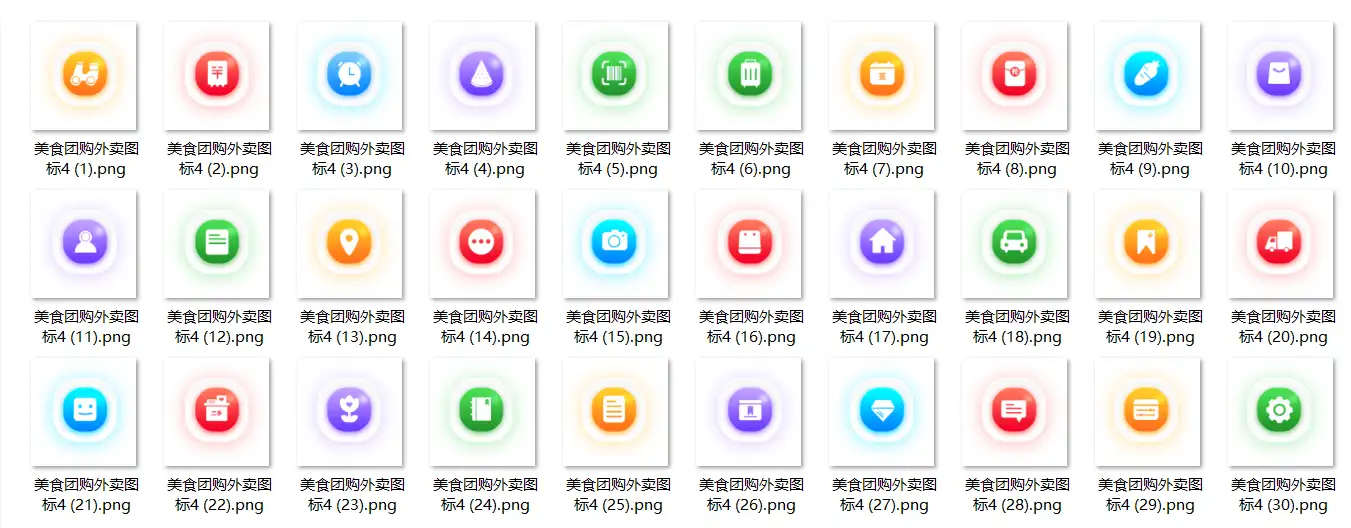Open 美食团购外卖图标4 (1).png scooter icon file

click(85, 75)
